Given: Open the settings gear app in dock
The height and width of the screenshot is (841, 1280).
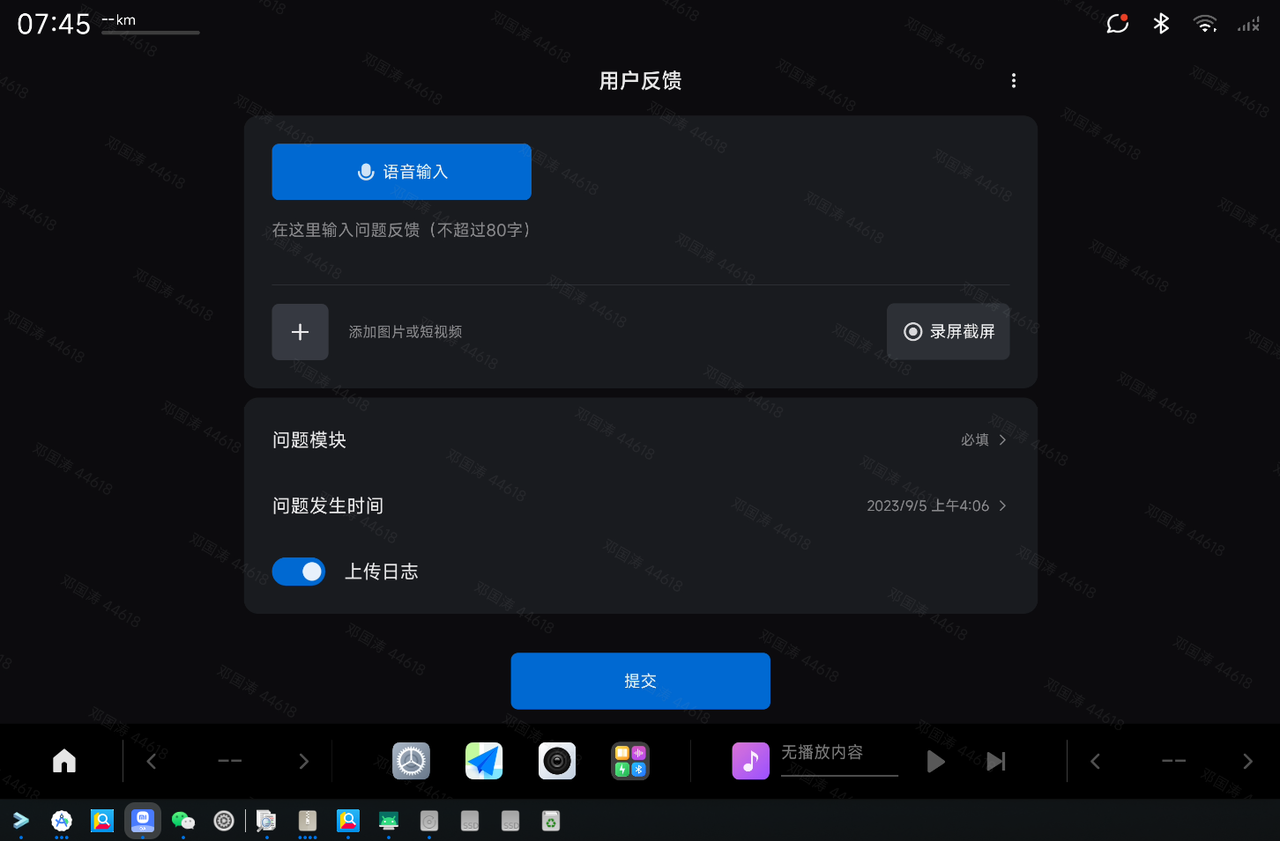Looking at the screenshot, I should 411,761.
